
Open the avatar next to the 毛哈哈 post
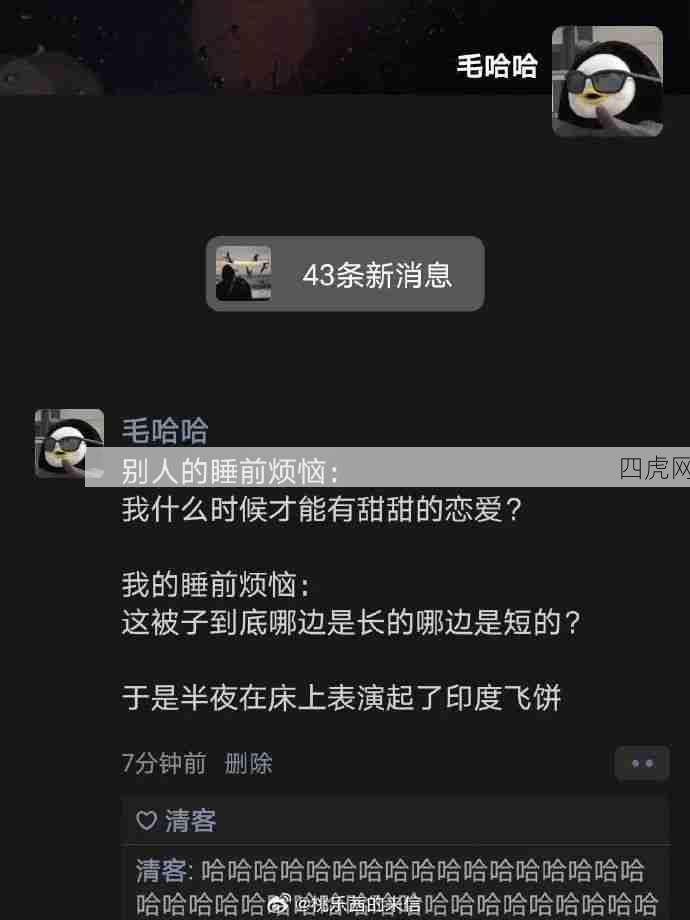pyautogui.click(x=69, y=443)
